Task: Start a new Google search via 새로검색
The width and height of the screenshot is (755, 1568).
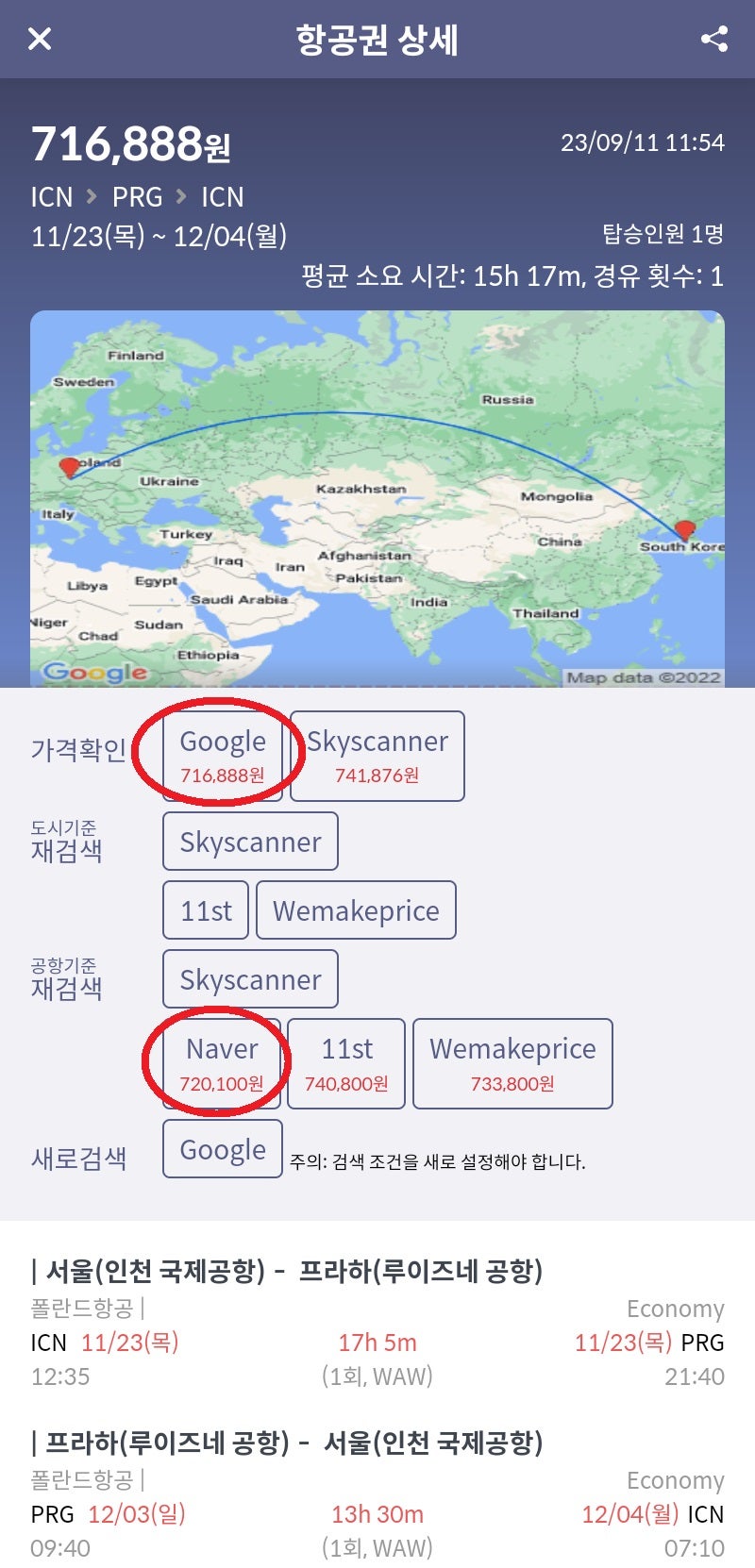Action: point(222,1148)
